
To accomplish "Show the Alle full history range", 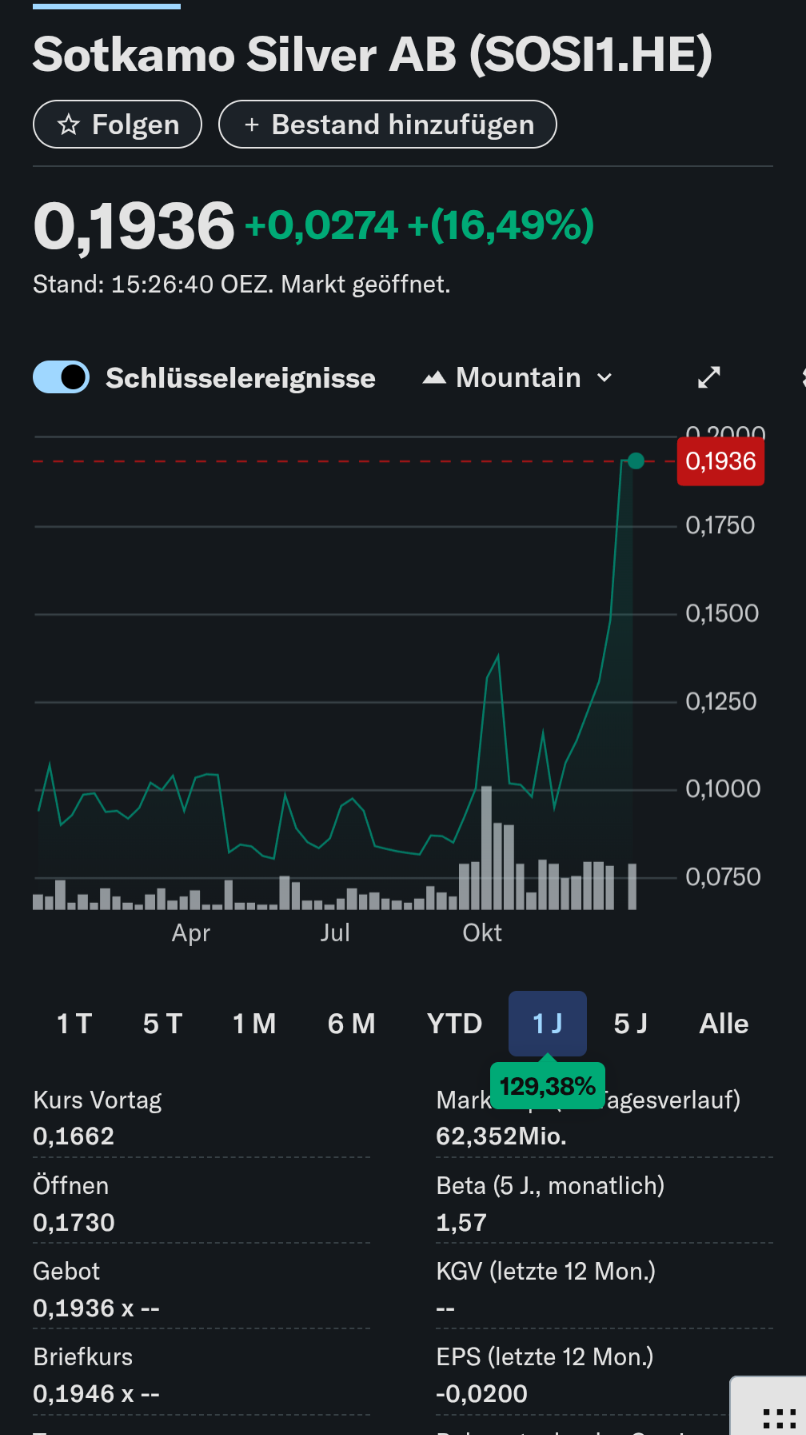I will 724,1023.
